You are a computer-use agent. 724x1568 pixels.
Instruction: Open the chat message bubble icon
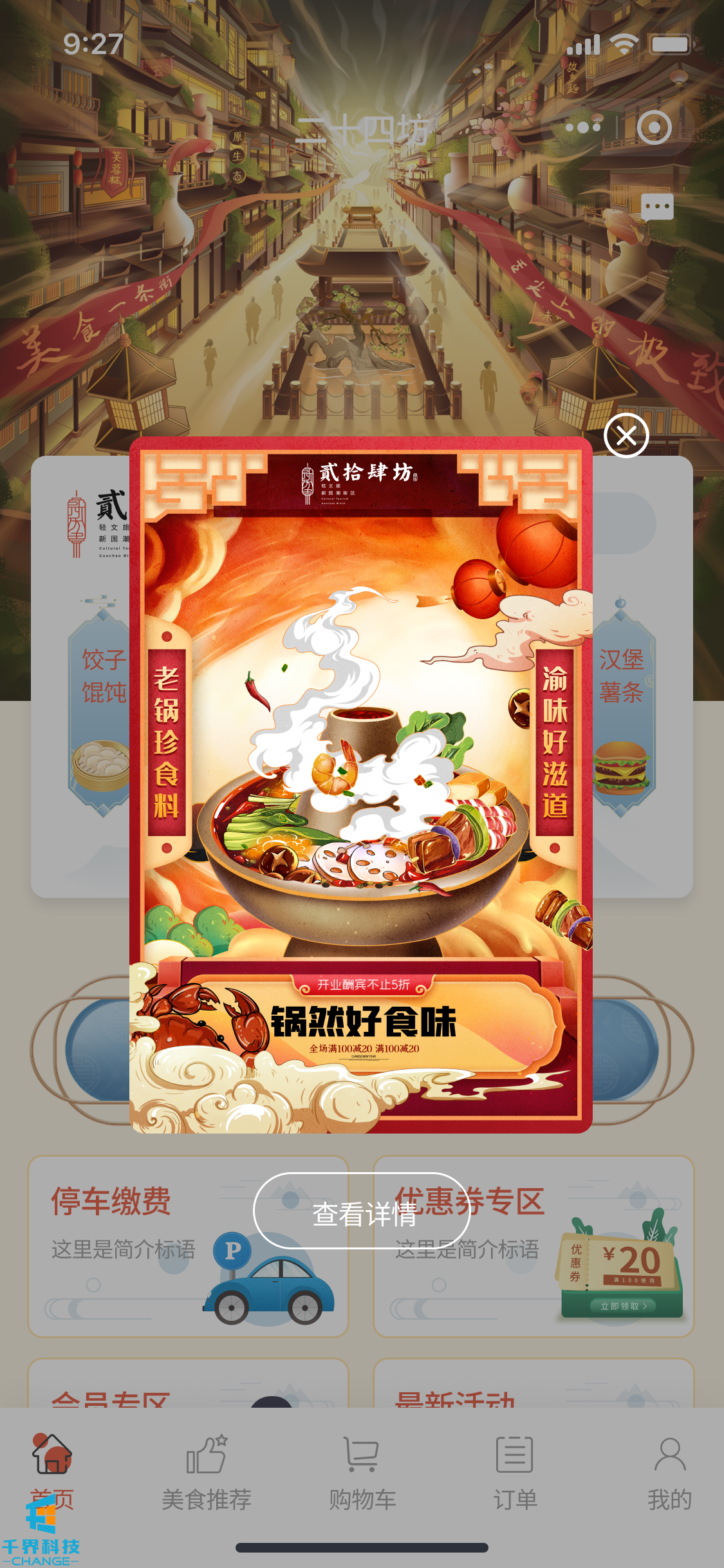tap(657, 207)
